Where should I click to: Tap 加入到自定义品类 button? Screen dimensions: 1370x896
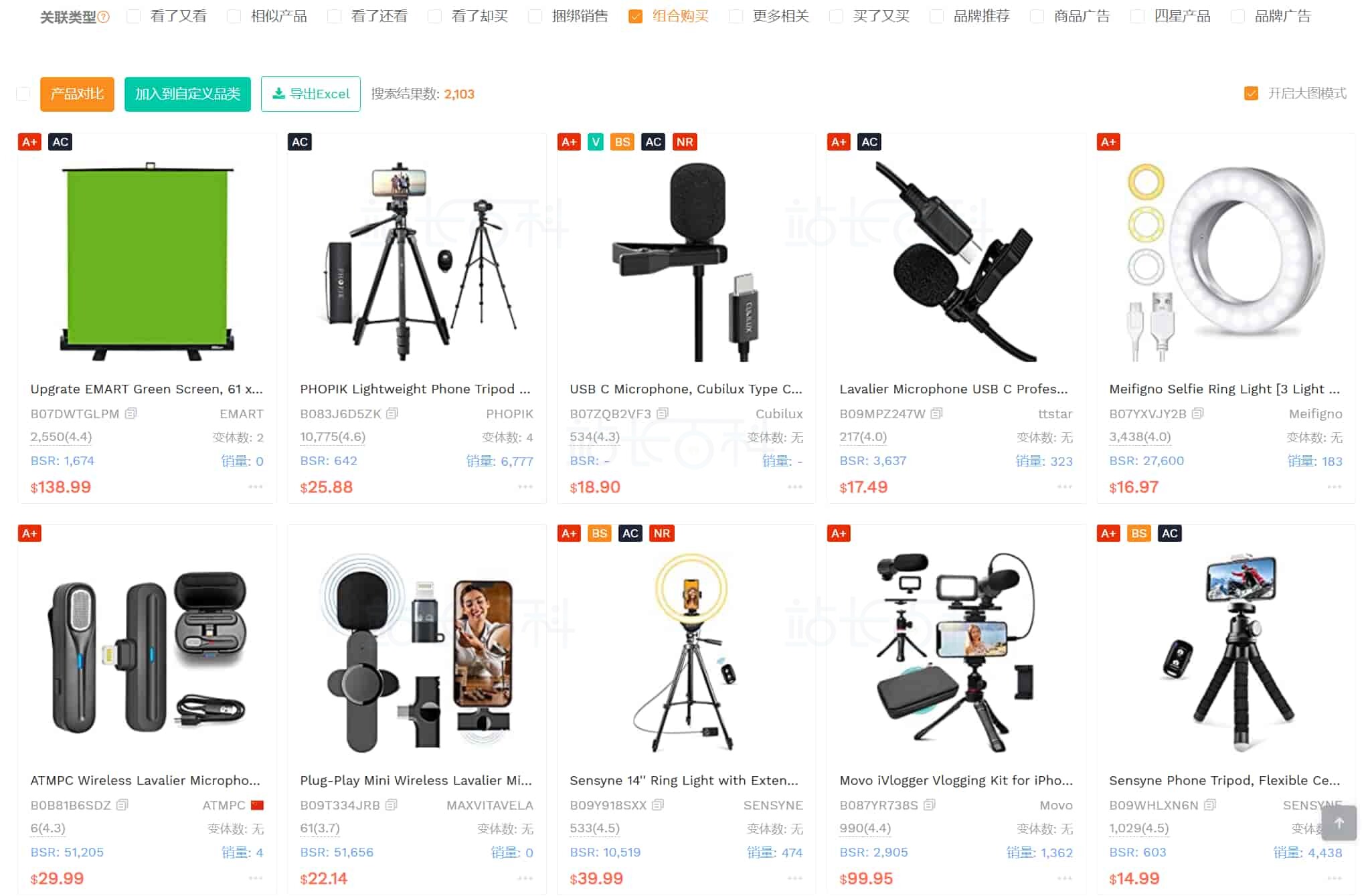click(x=187, y=94)
